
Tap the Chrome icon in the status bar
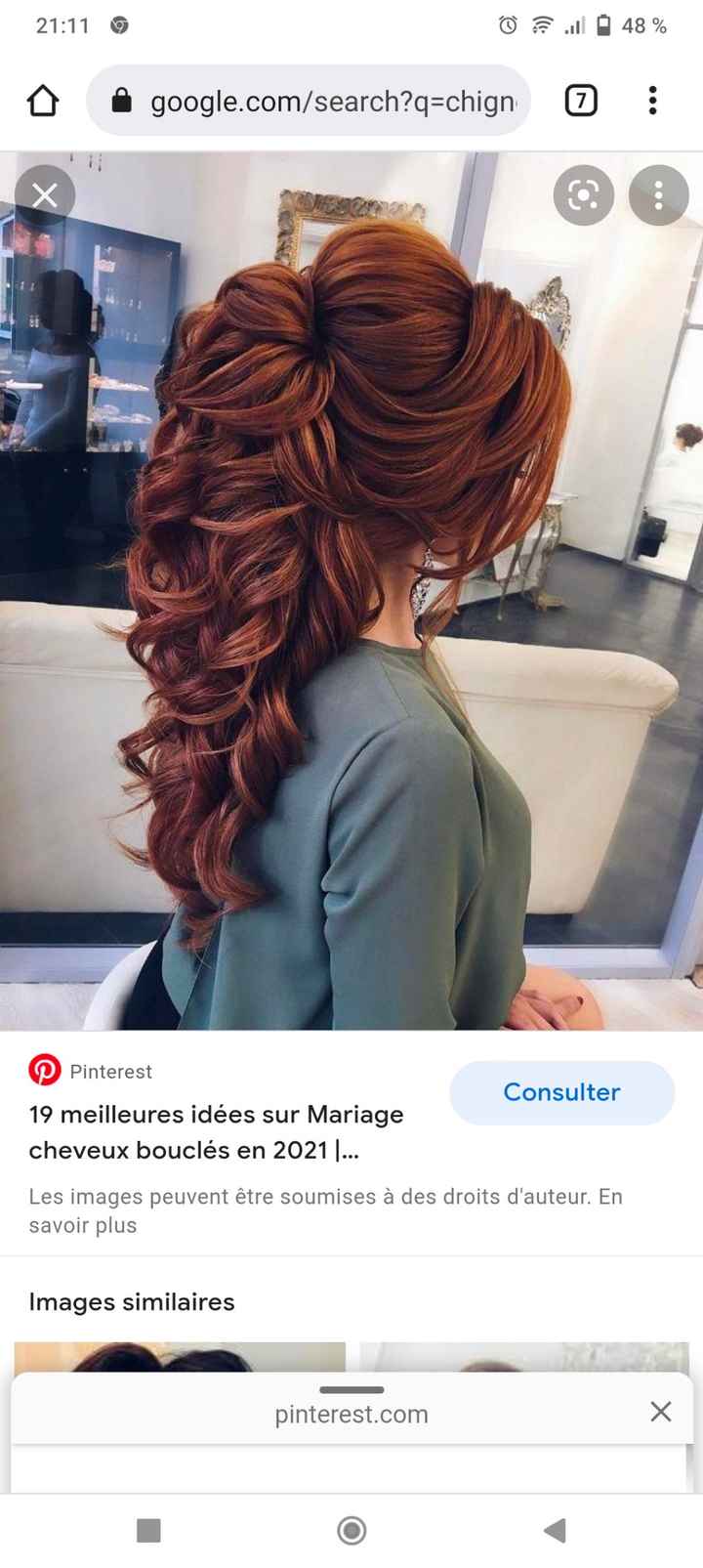point(119,25)
